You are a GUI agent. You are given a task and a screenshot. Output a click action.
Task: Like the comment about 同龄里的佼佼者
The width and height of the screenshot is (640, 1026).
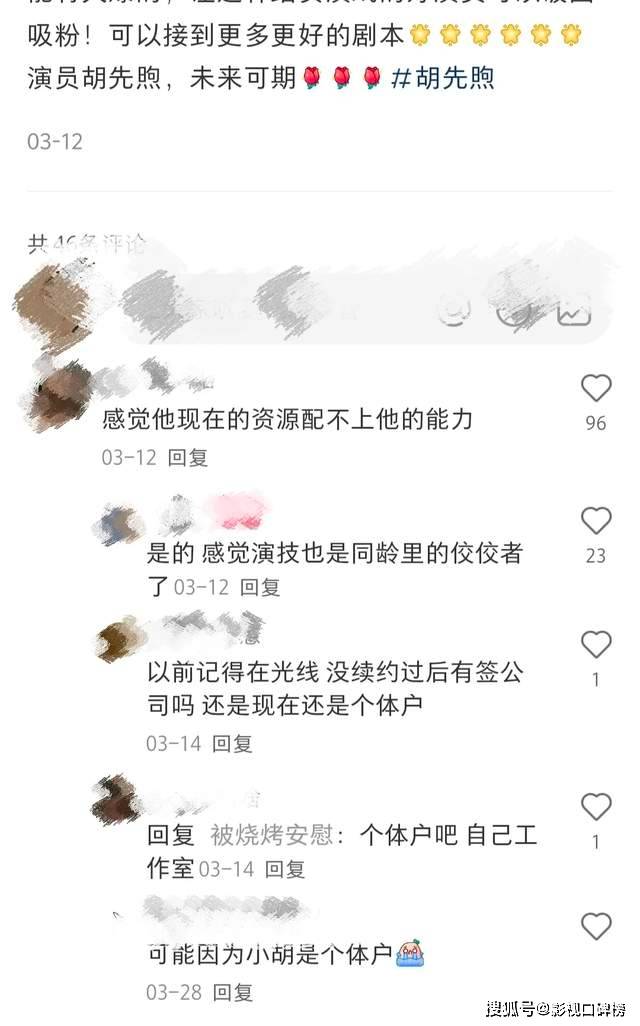pyautogui.click(x=596, y=521)
